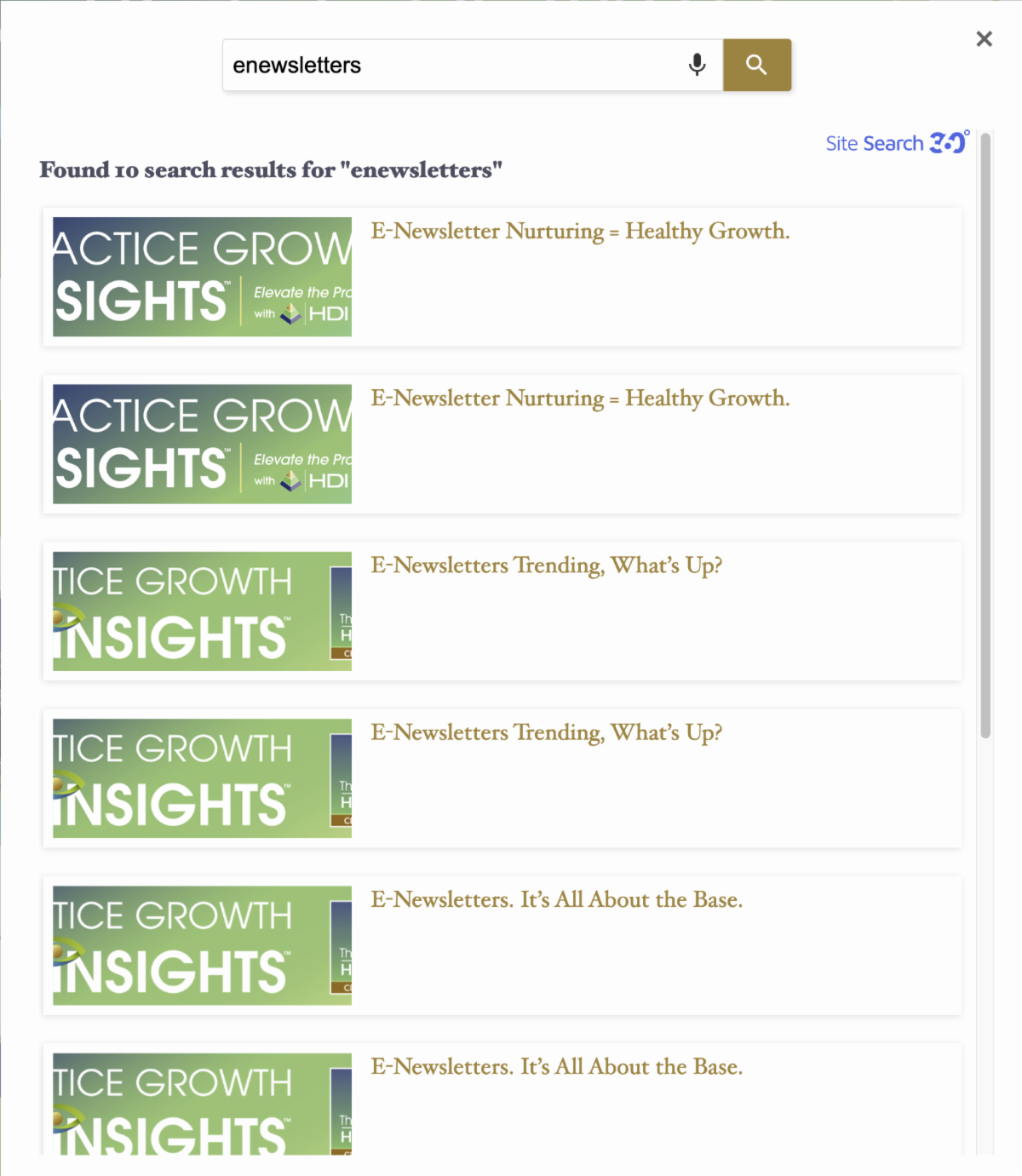
Task: Open first E-Newsletter Nurturing = Healthy Growth result
Action: pos(580,232)
